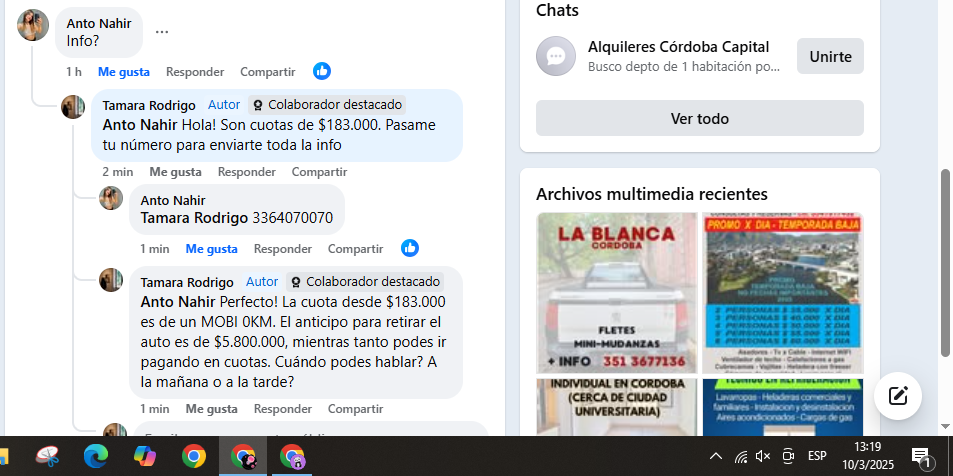
Task: Open Microsoft Edge from the taskbar
Action: tap(96, 457)
